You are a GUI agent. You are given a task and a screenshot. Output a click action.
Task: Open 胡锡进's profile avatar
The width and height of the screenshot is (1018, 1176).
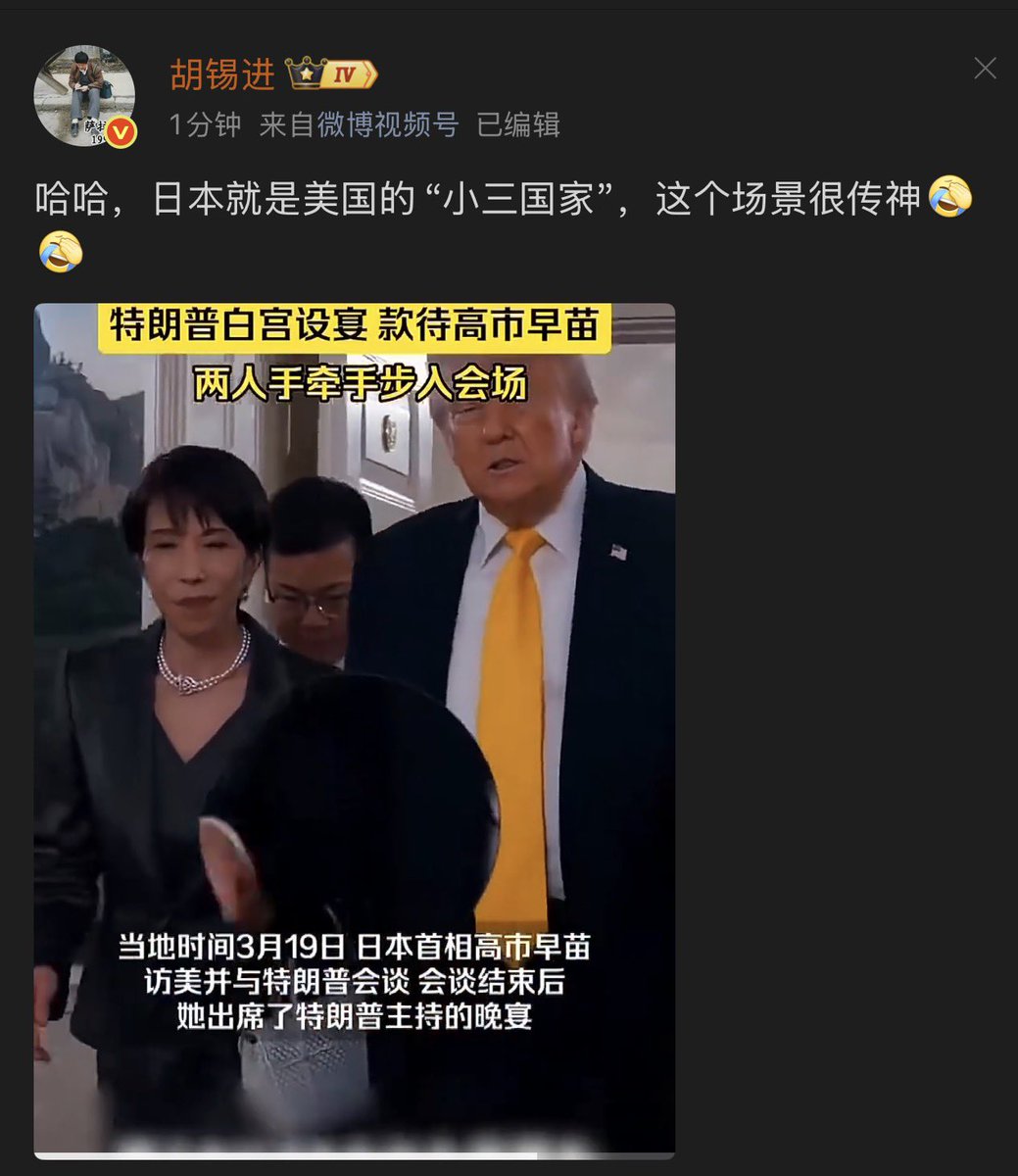(83, 95)
